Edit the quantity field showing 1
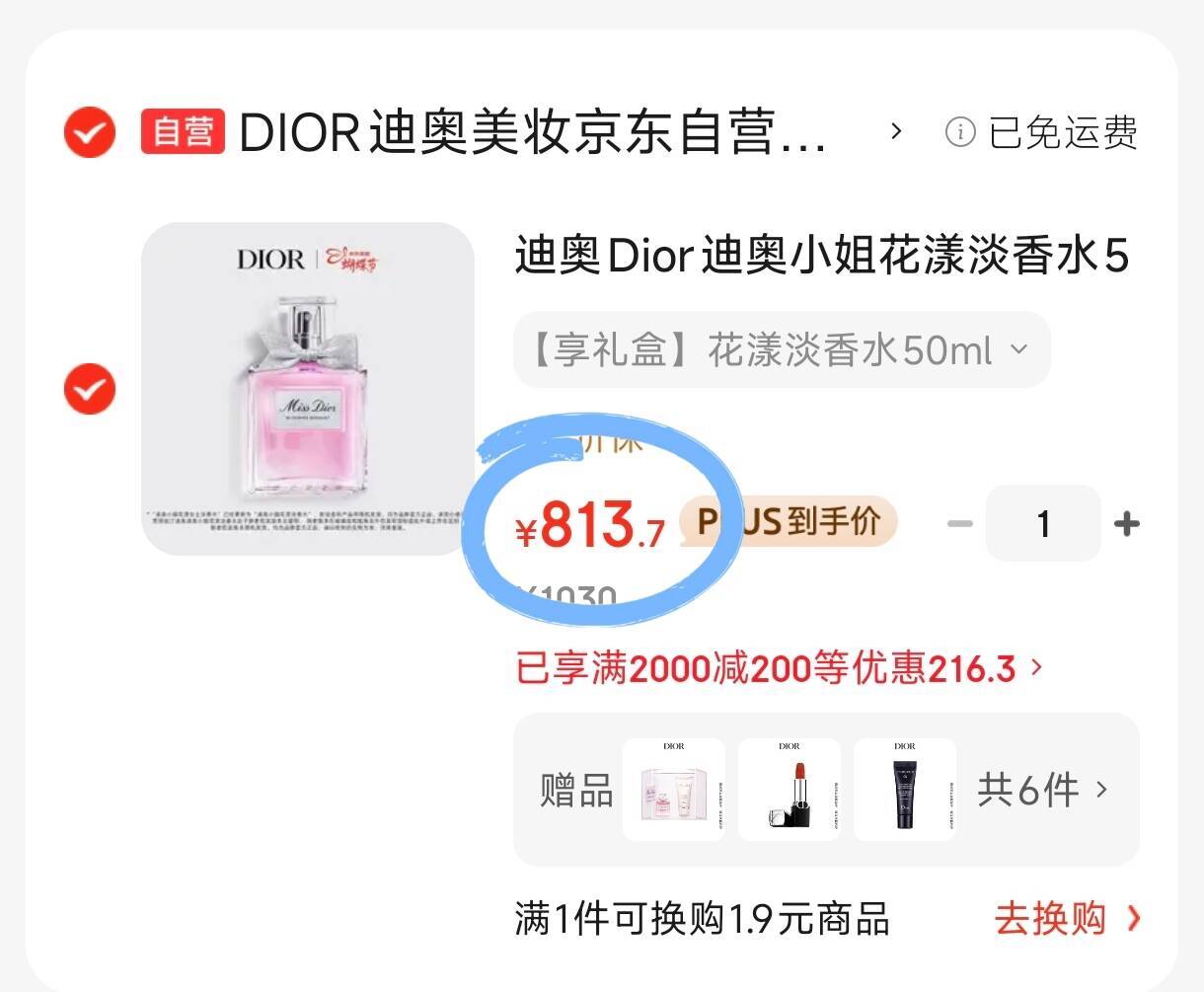Image resolution: width=1204 pixels, height=992 pixels. [x=1043, y=524]
